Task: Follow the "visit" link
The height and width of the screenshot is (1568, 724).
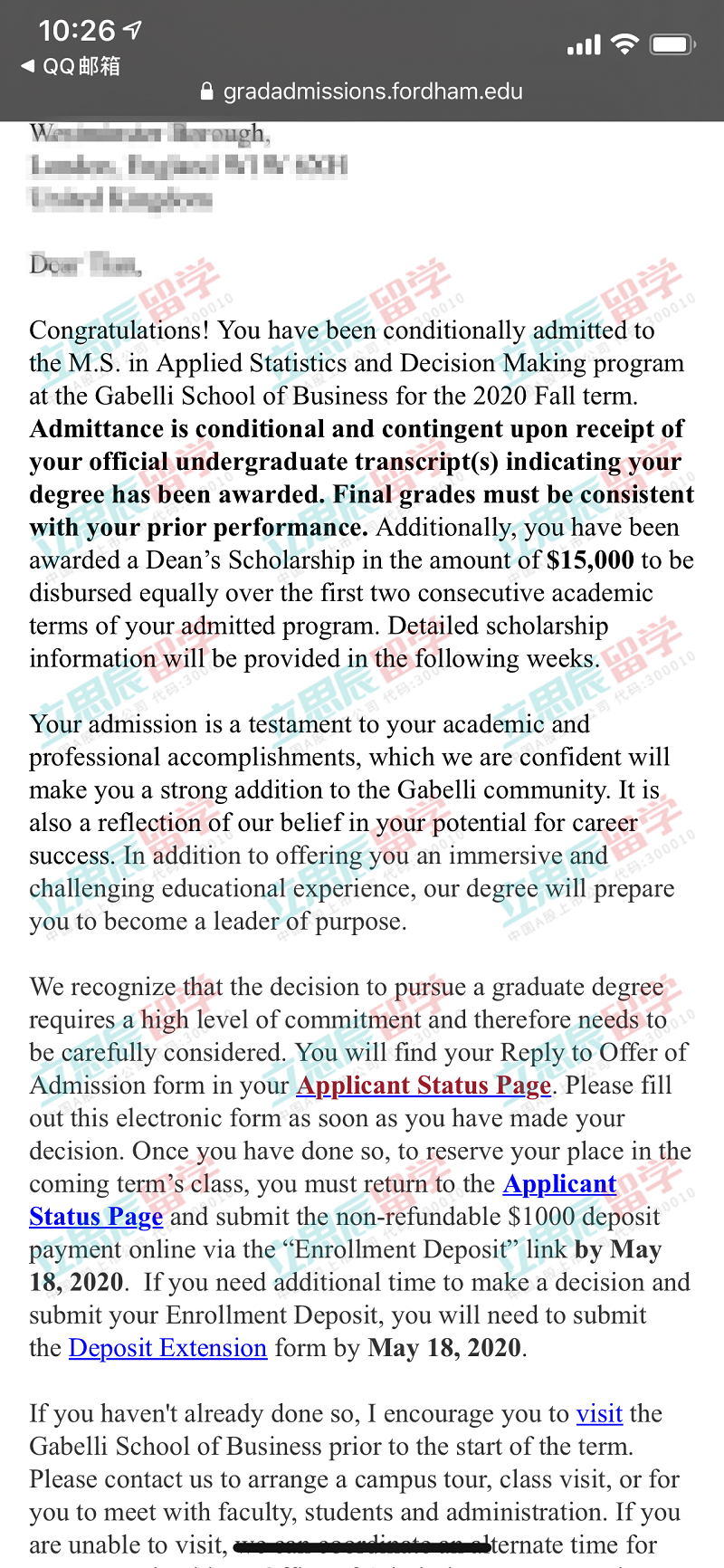Action: (599, 1414)
